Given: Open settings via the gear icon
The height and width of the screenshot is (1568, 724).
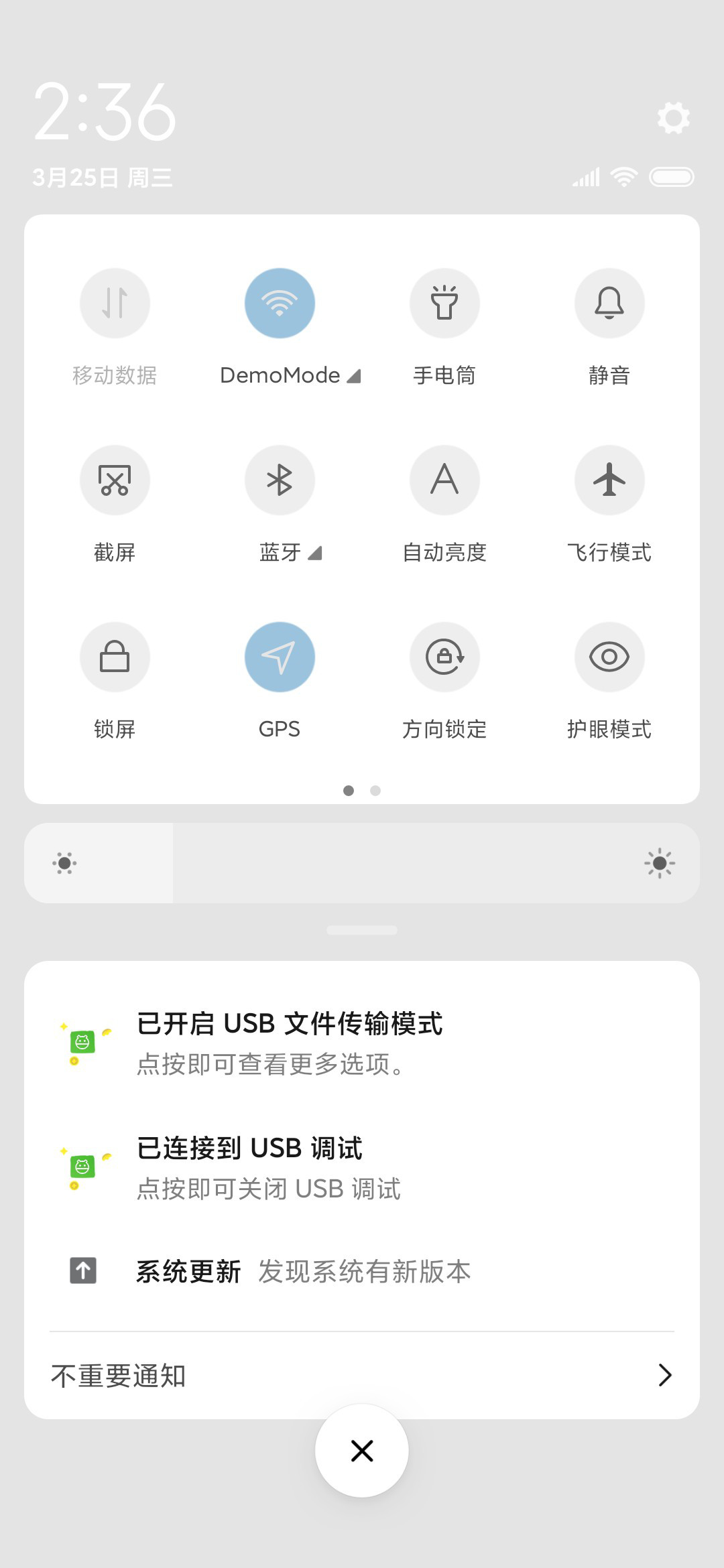Looking at the screenshot, I should pos(673,118).
